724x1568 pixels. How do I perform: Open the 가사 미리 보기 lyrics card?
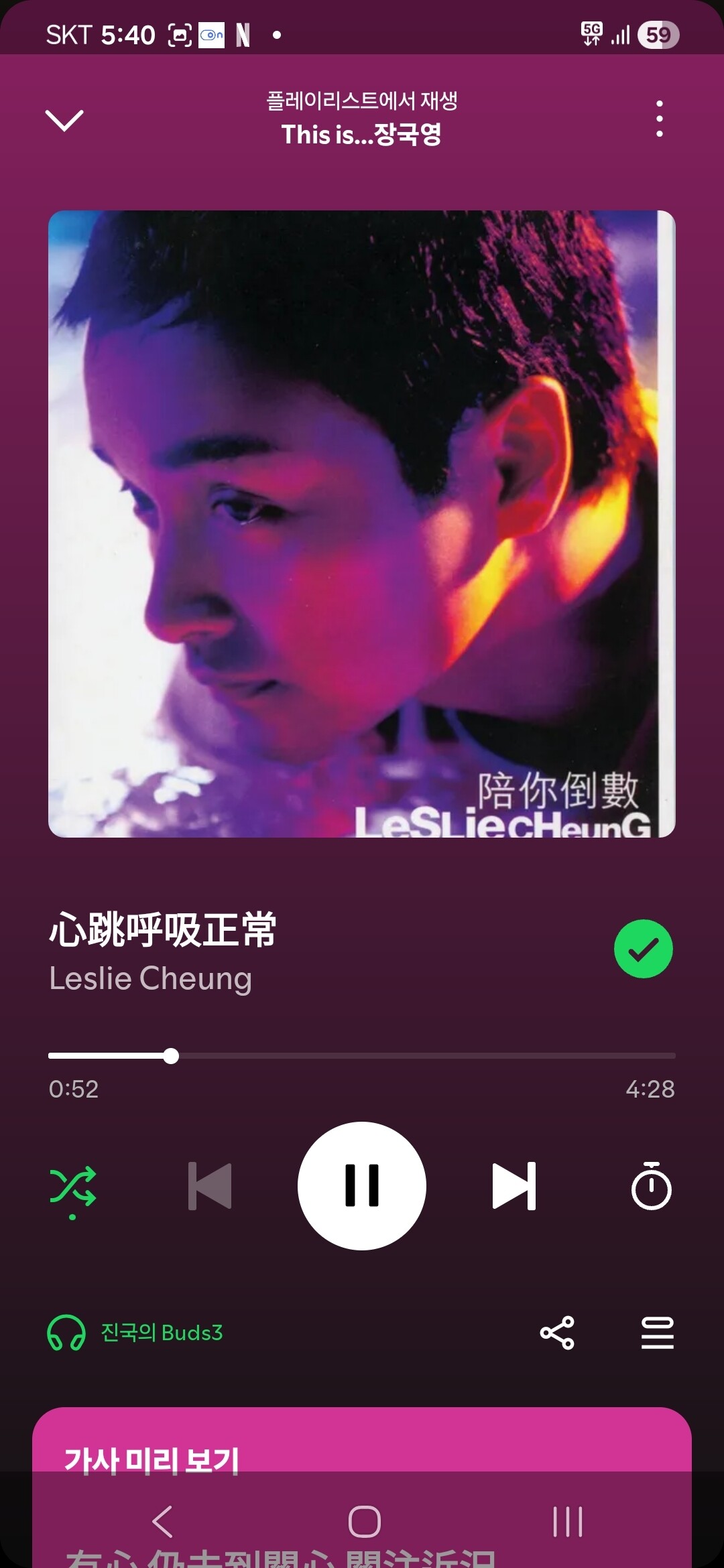tap(362, 1447)
